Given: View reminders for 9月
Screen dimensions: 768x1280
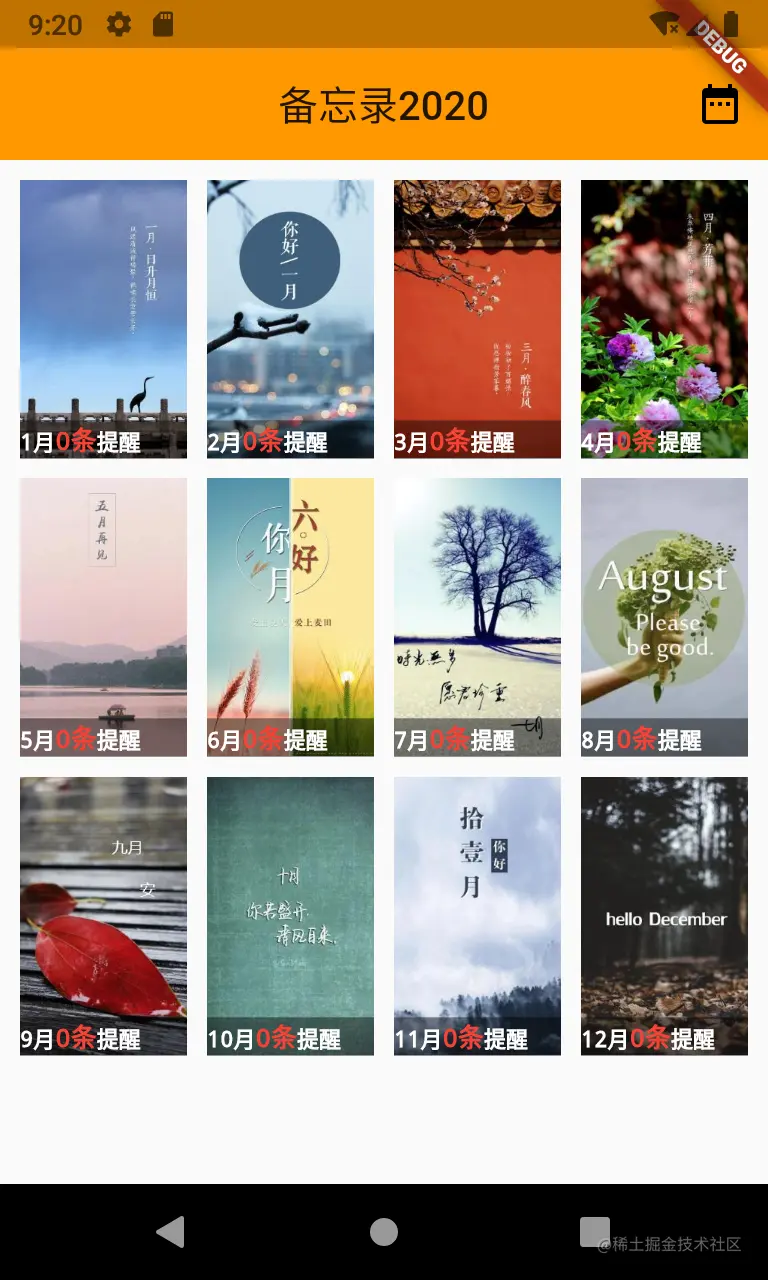Looking at the screenshot, I should coord(103,915).
